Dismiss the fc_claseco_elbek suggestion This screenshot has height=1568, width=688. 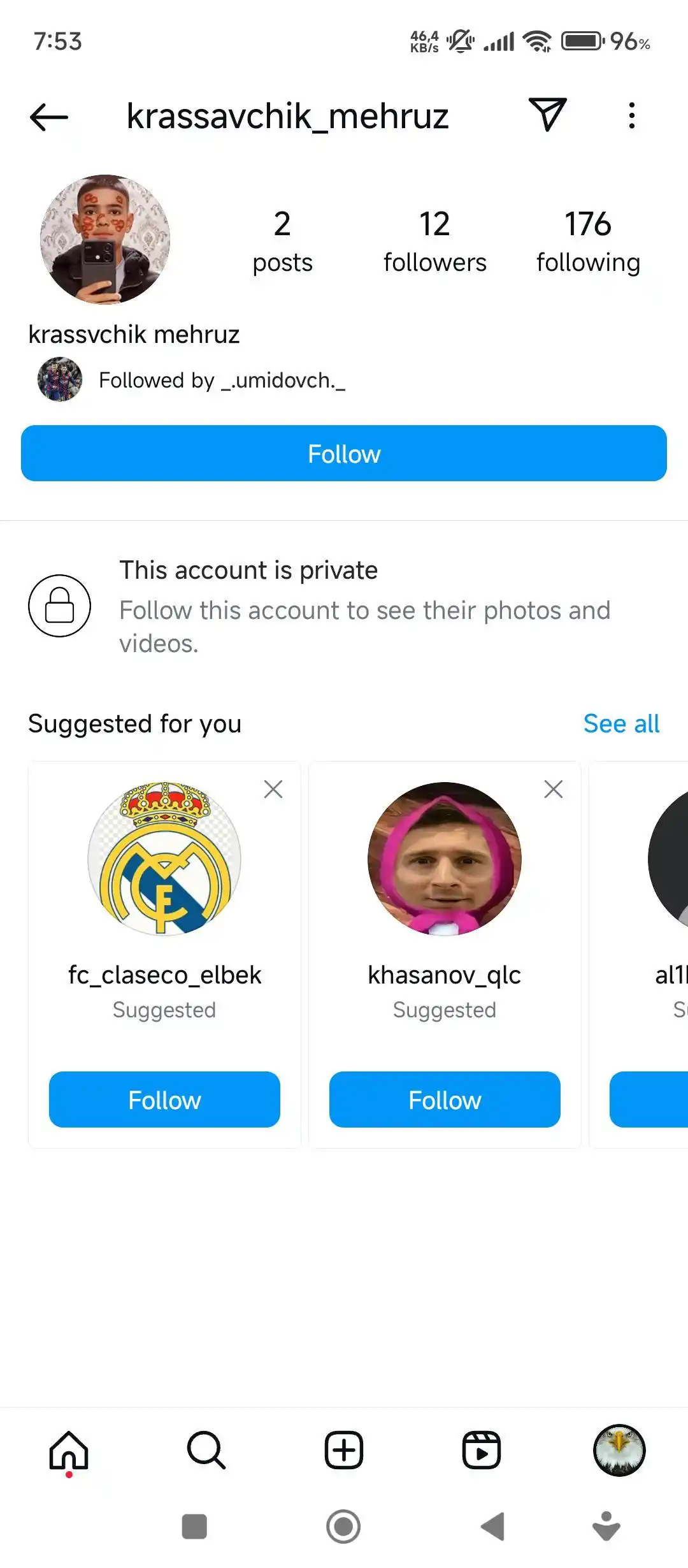coord(273,789)
